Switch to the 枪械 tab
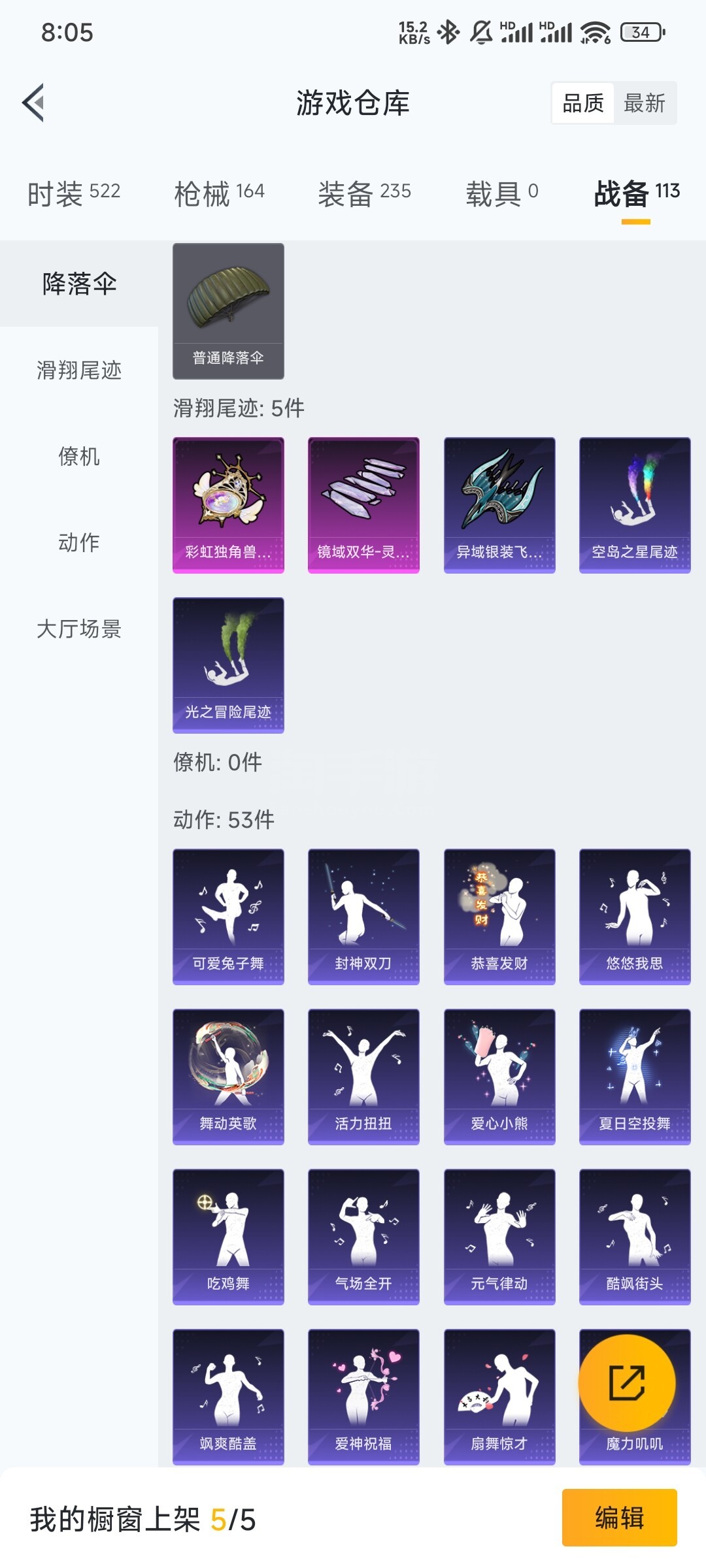Image resolution: width=706 pixels, height=1568 pixels. click(x=219, y=193)
